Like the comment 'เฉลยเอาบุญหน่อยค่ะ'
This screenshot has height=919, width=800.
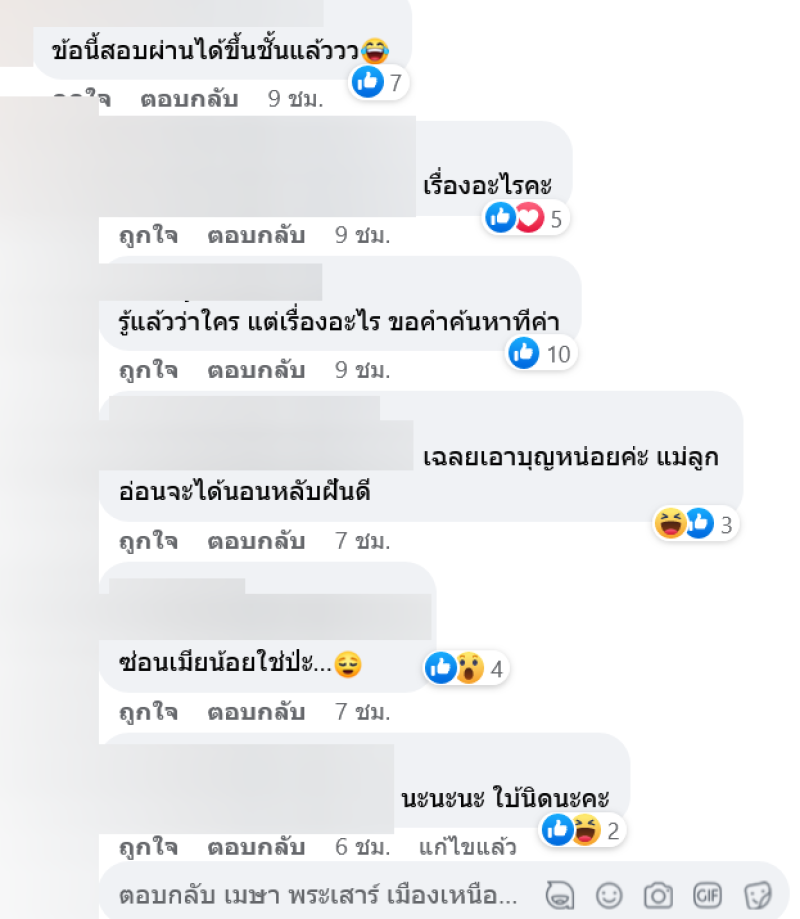148,541
